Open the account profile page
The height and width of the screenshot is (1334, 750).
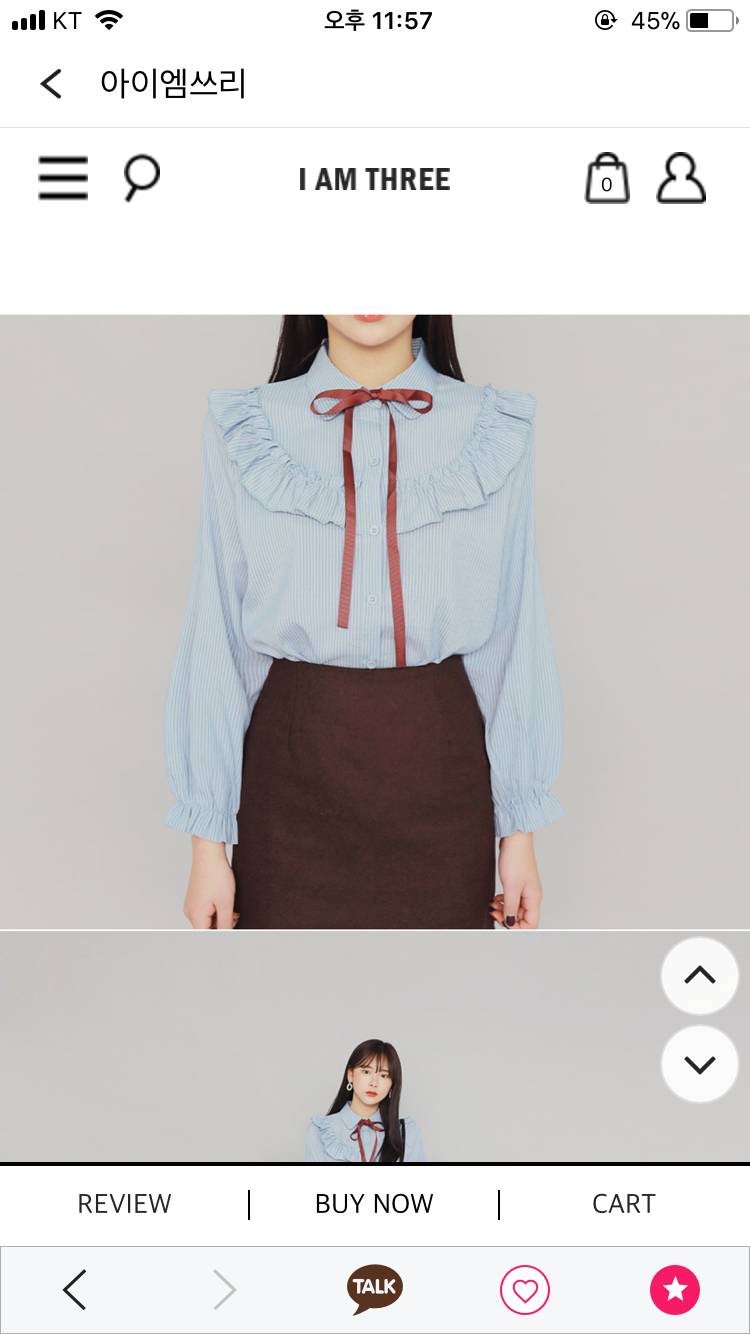[x=681, y=179]
